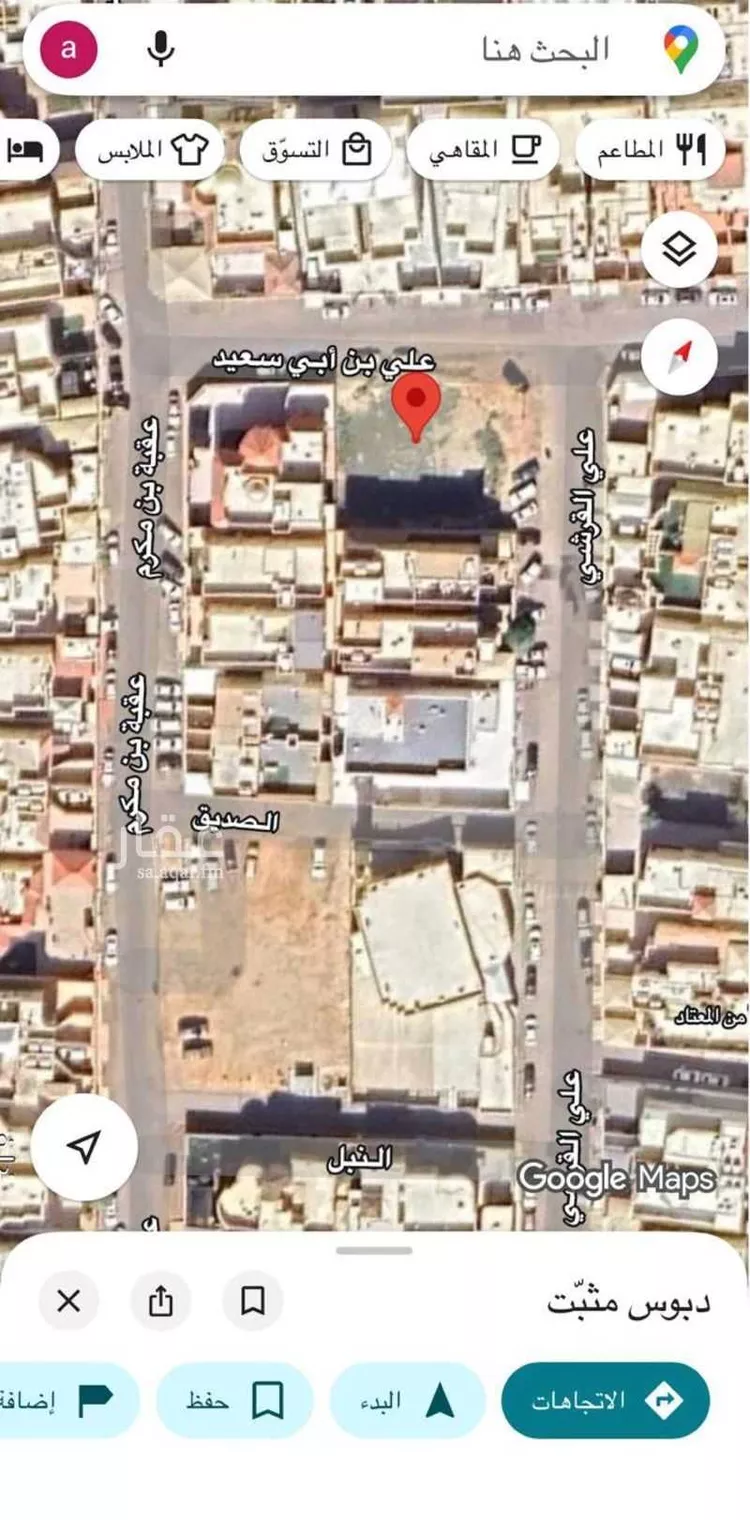Viewport: 750px width, 1520px height.
Task: Start navigation with البدء button
Action: (x=408, y=1401)
